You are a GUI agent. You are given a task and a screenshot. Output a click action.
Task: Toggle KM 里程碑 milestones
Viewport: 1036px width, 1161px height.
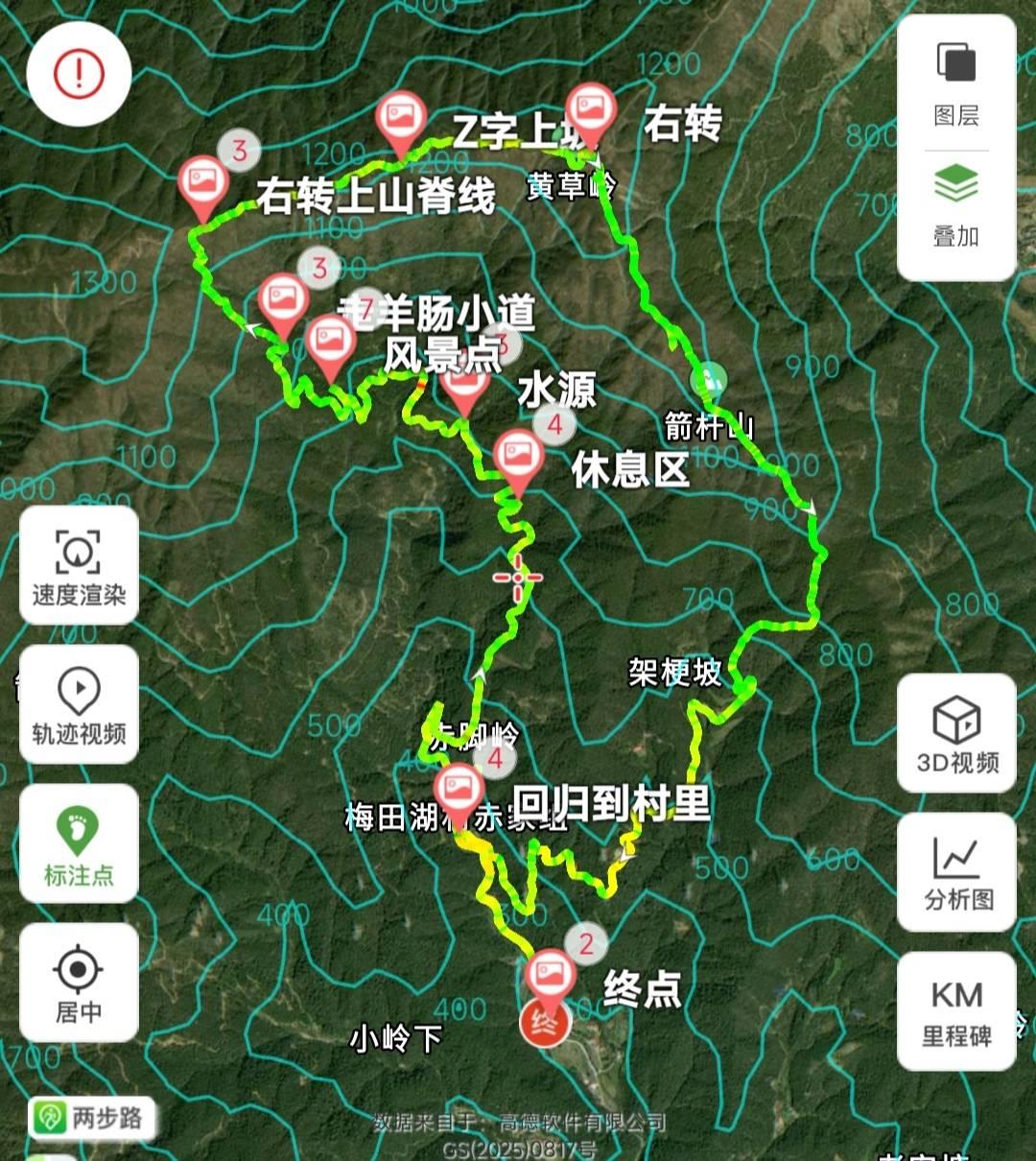pos(956,1010)
